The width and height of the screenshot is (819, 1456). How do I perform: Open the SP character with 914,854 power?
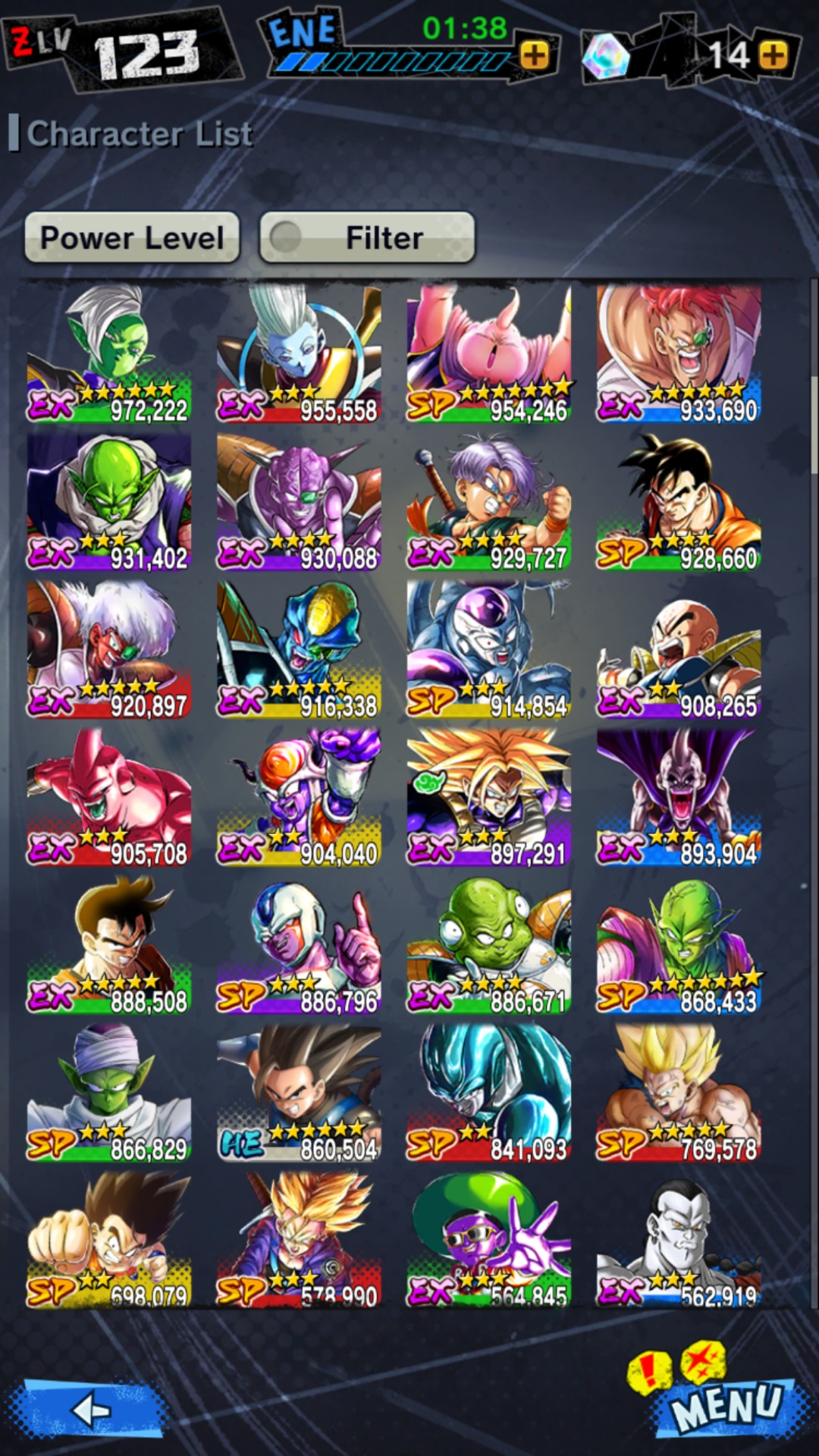(488, 649)
